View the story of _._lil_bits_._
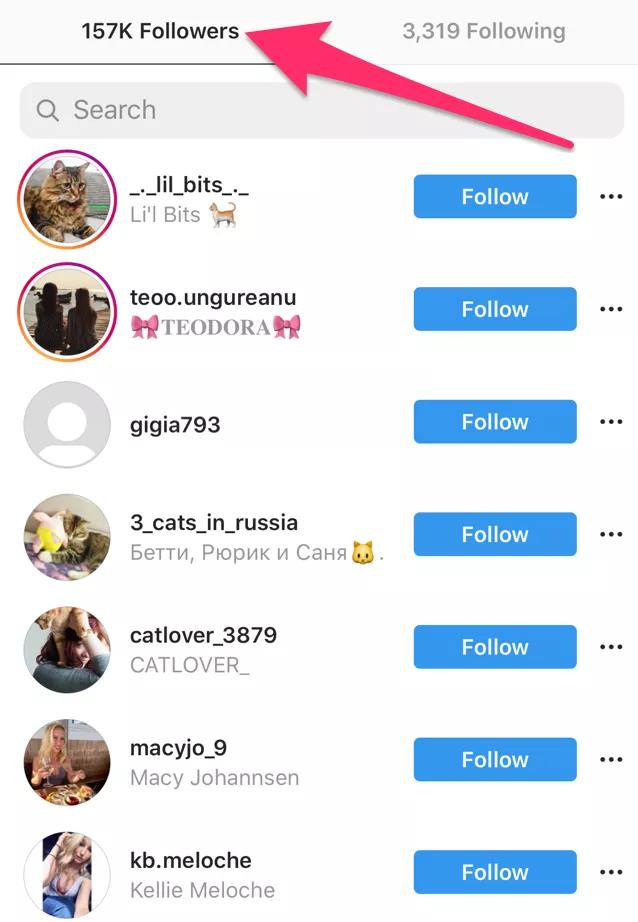638x922 pixels. pyautogui.click(x=67, y=198)
